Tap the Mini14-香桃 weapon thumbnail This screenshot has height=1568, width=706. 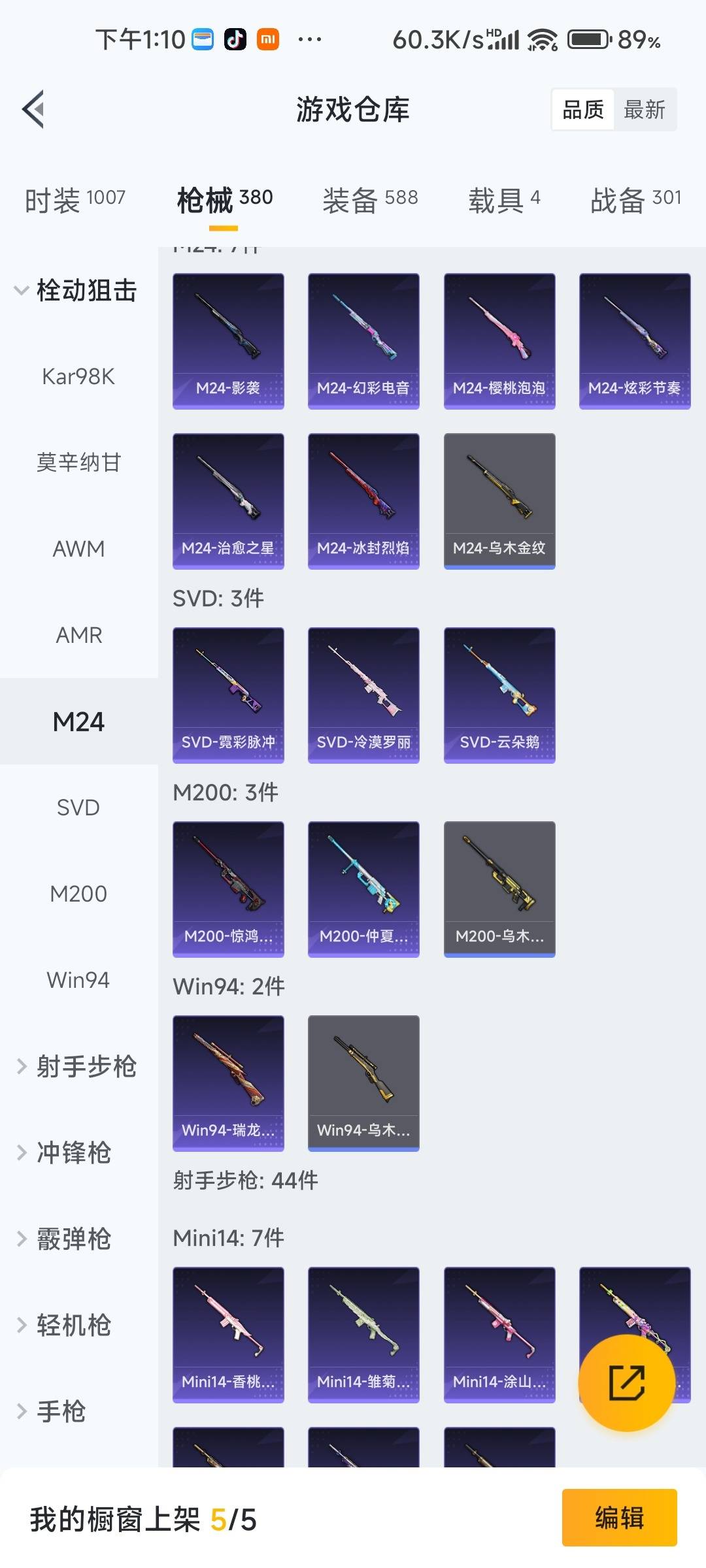pos(228,1334)
